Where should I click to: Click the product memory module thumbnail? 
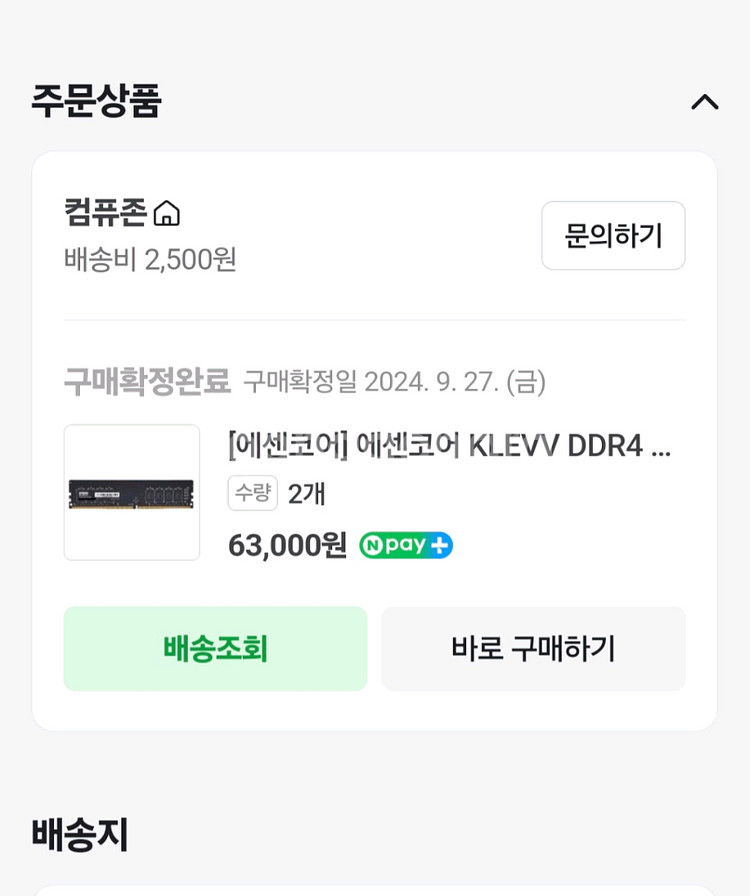[131, 491]
